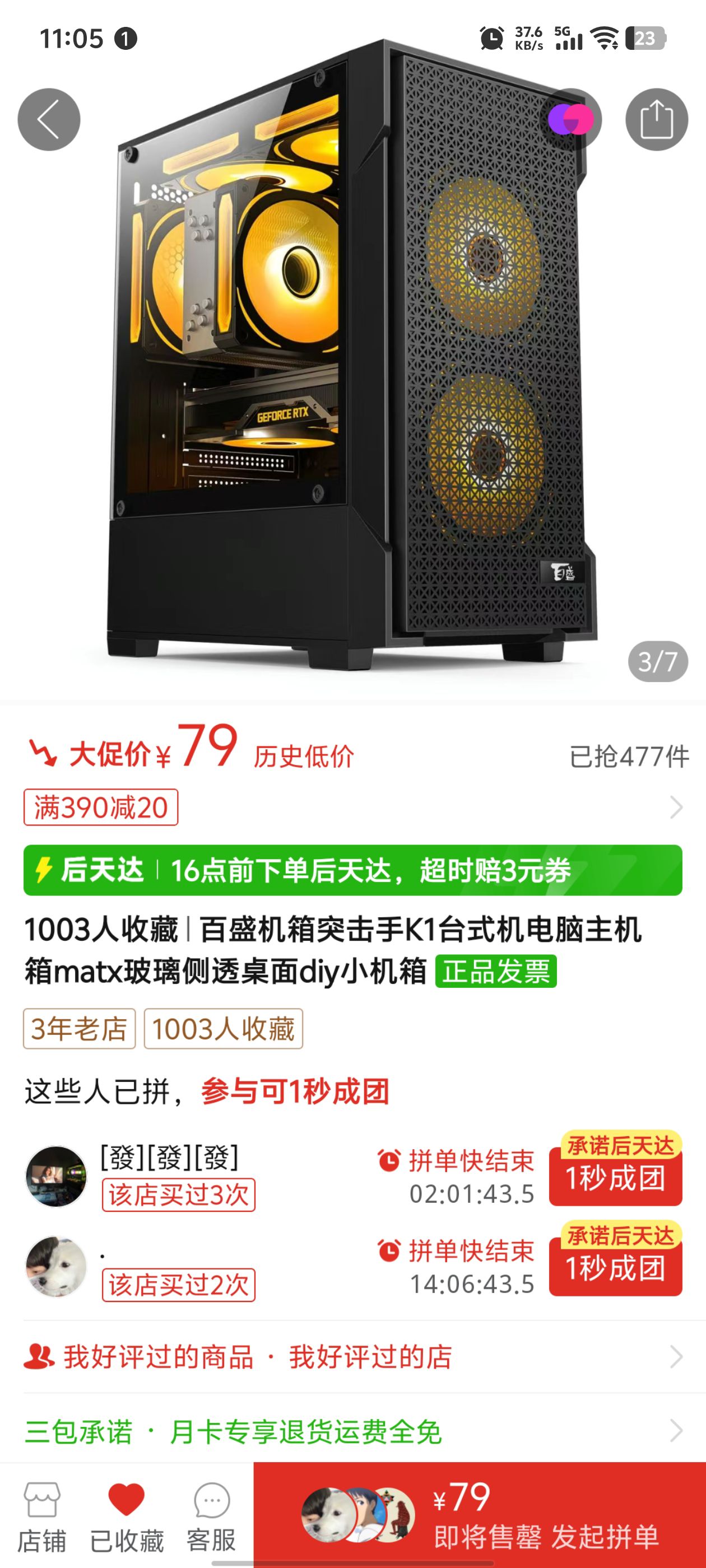Expand 三包承诺 return shipping details

[352, 1430]
